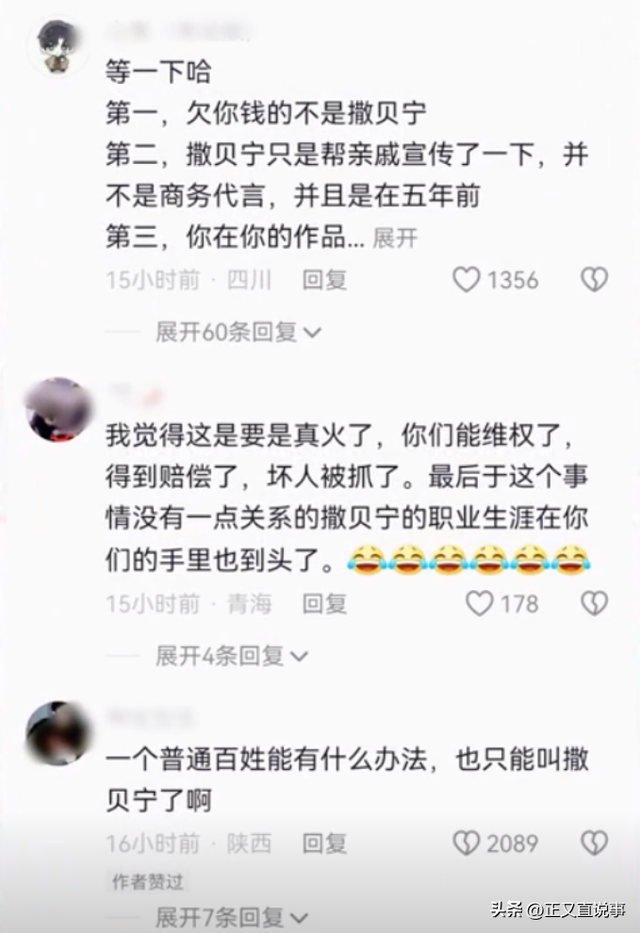
Task: Dislike the comment from Sichuan
Action: 594,280
